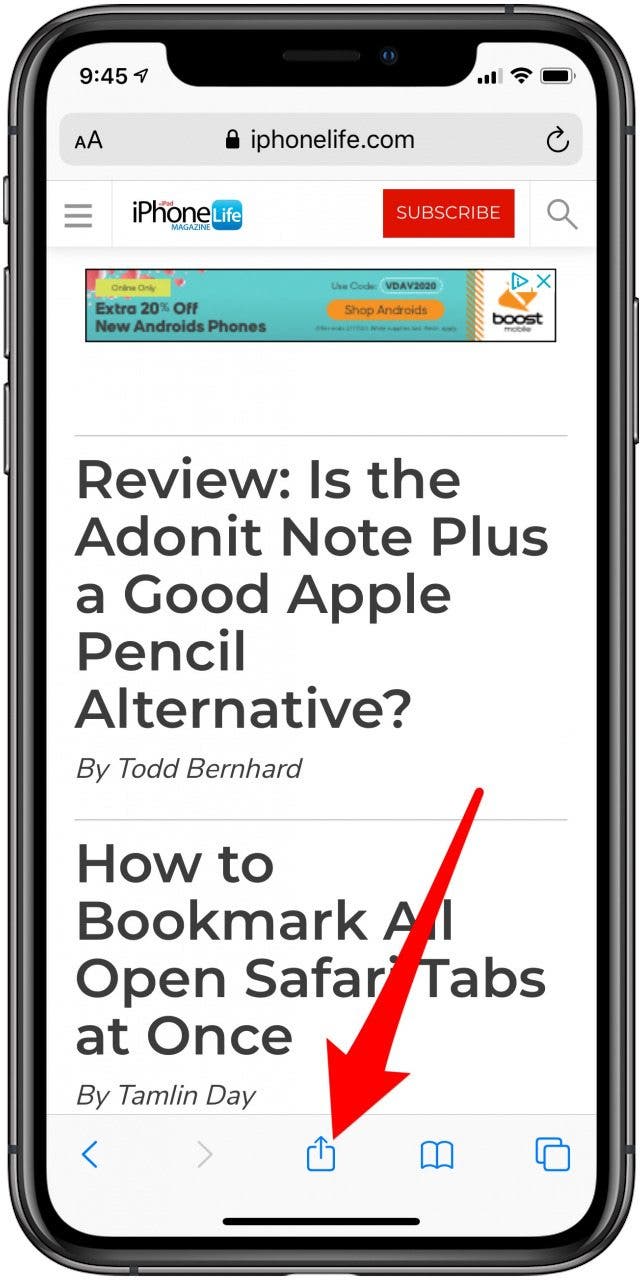The image size is (642, 1280).
Task: Show all open Safari tabs
Action: click(x=552, y=1155)
